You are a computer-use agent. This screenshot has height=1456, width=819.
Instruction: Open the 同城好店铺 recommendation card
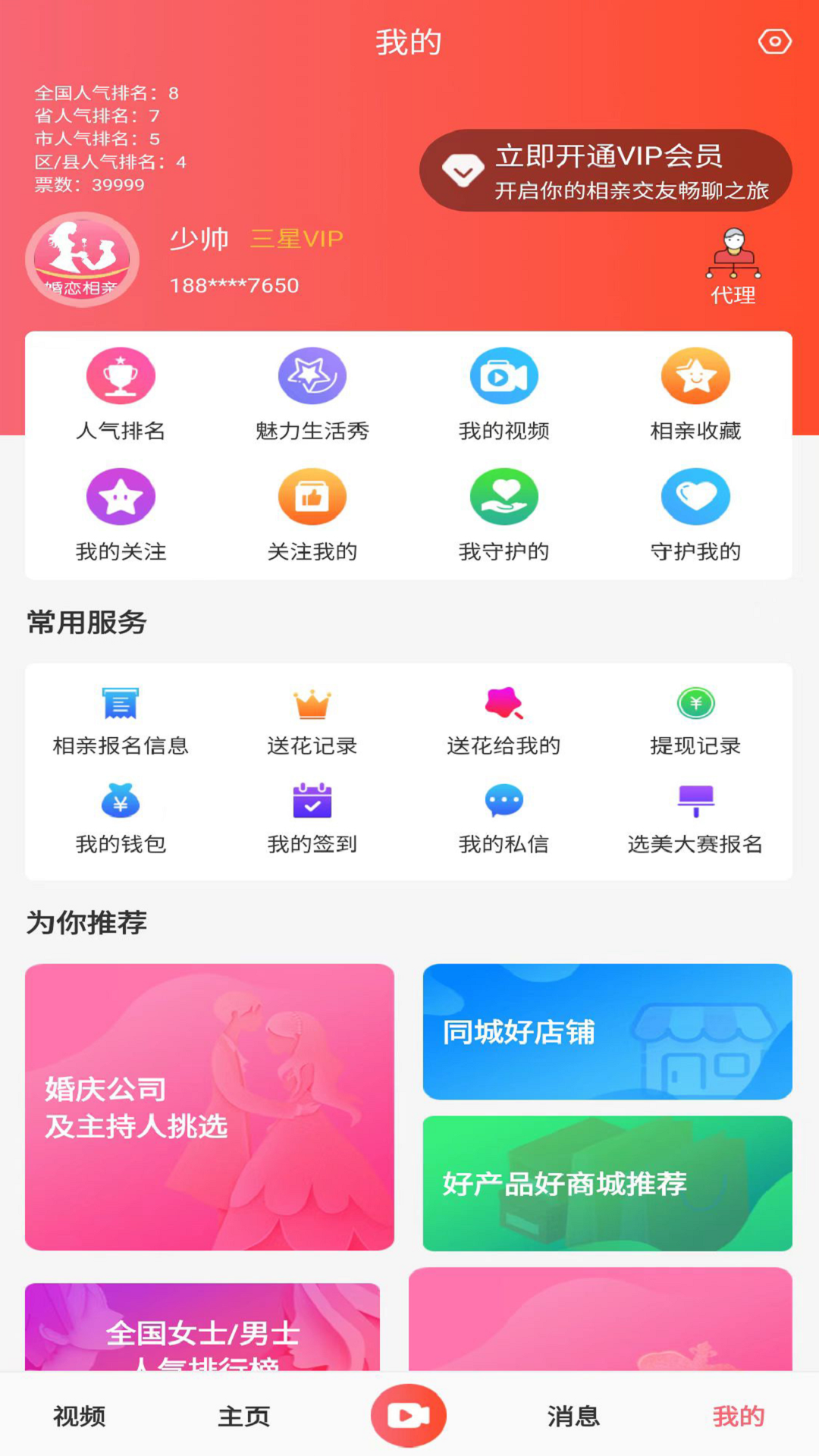(607, 1031)
